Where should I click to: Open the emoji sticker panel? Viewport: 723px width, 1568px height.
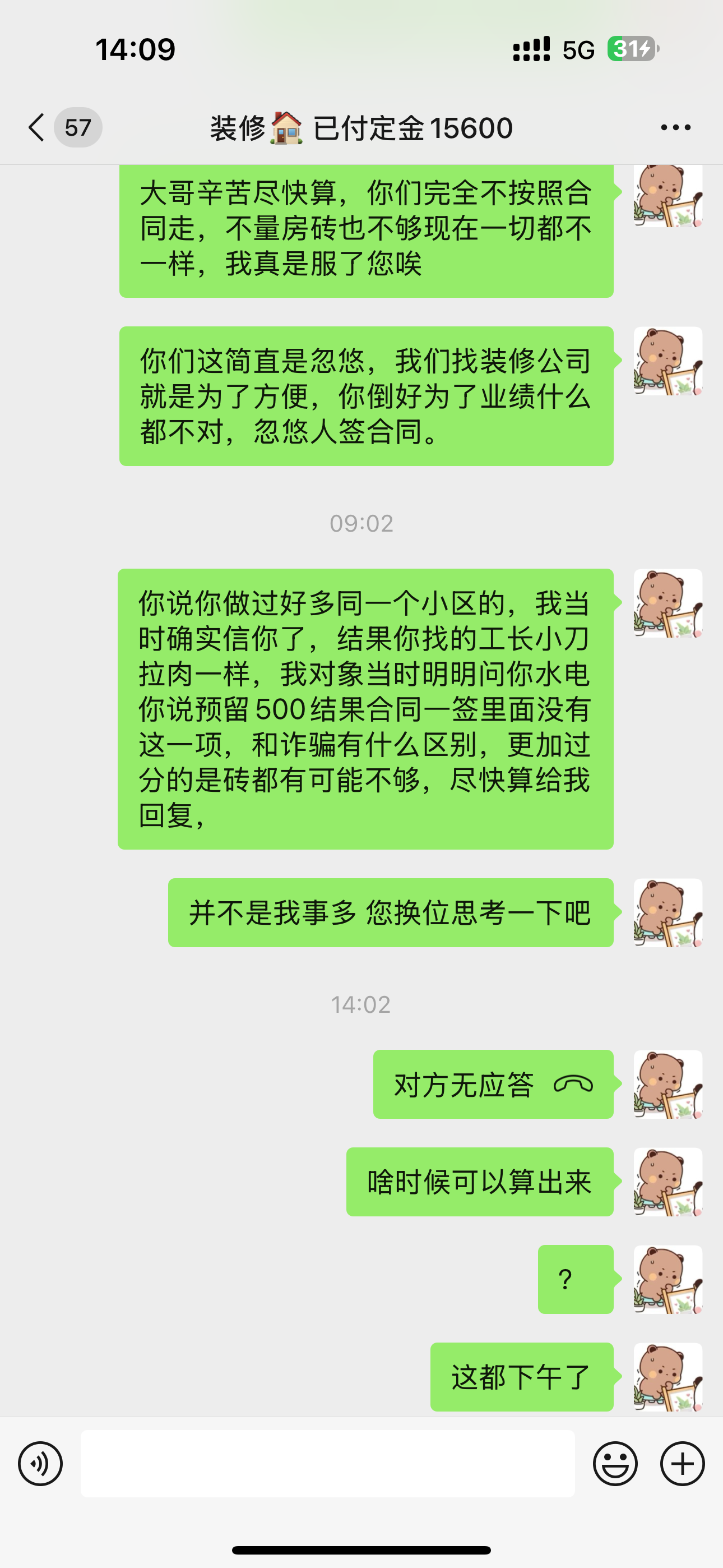click(x=615, y=1463)
